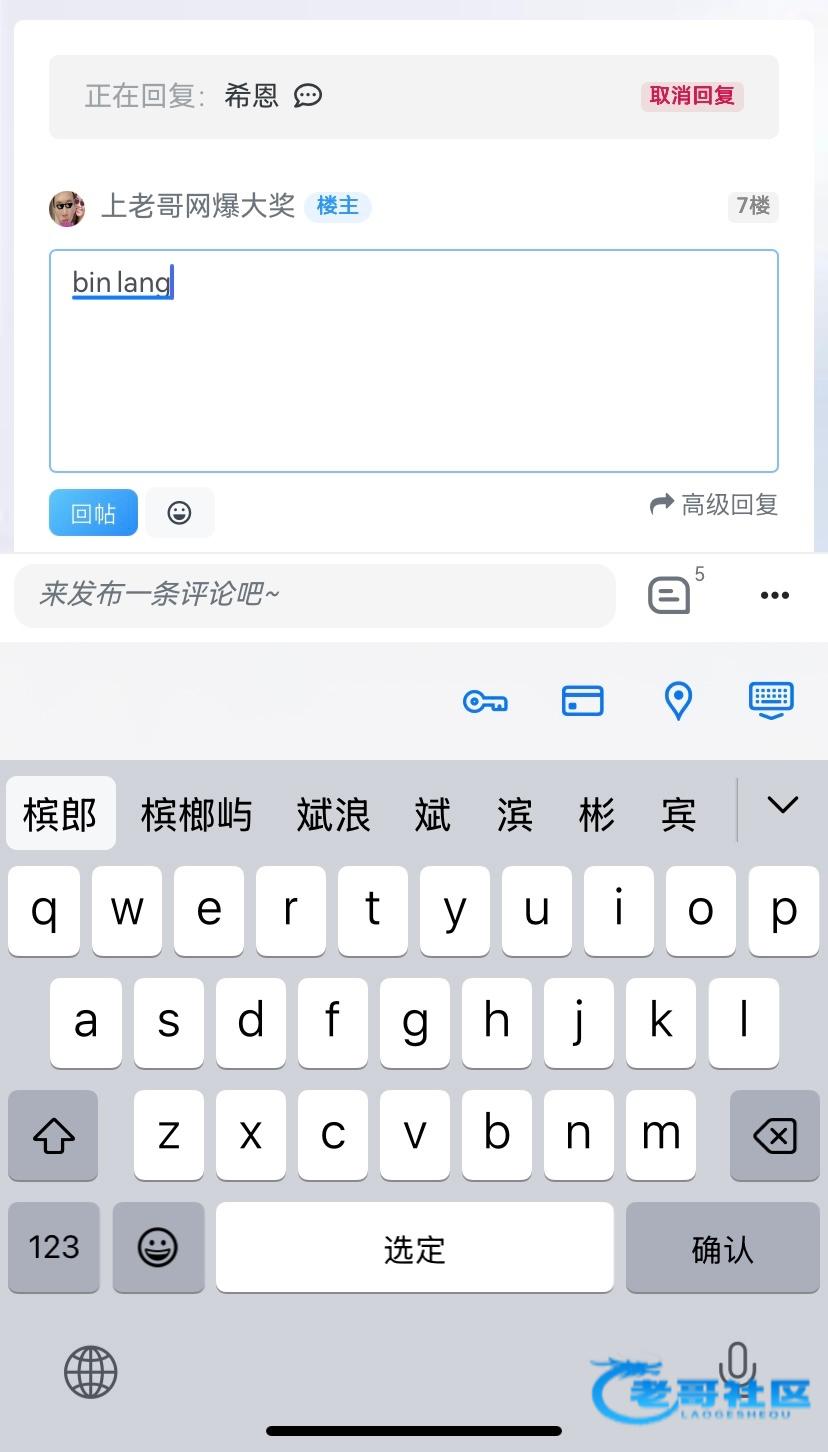
Task: Open the three-dot more menu
Action: pyautogui.click(x=774, y=595)
